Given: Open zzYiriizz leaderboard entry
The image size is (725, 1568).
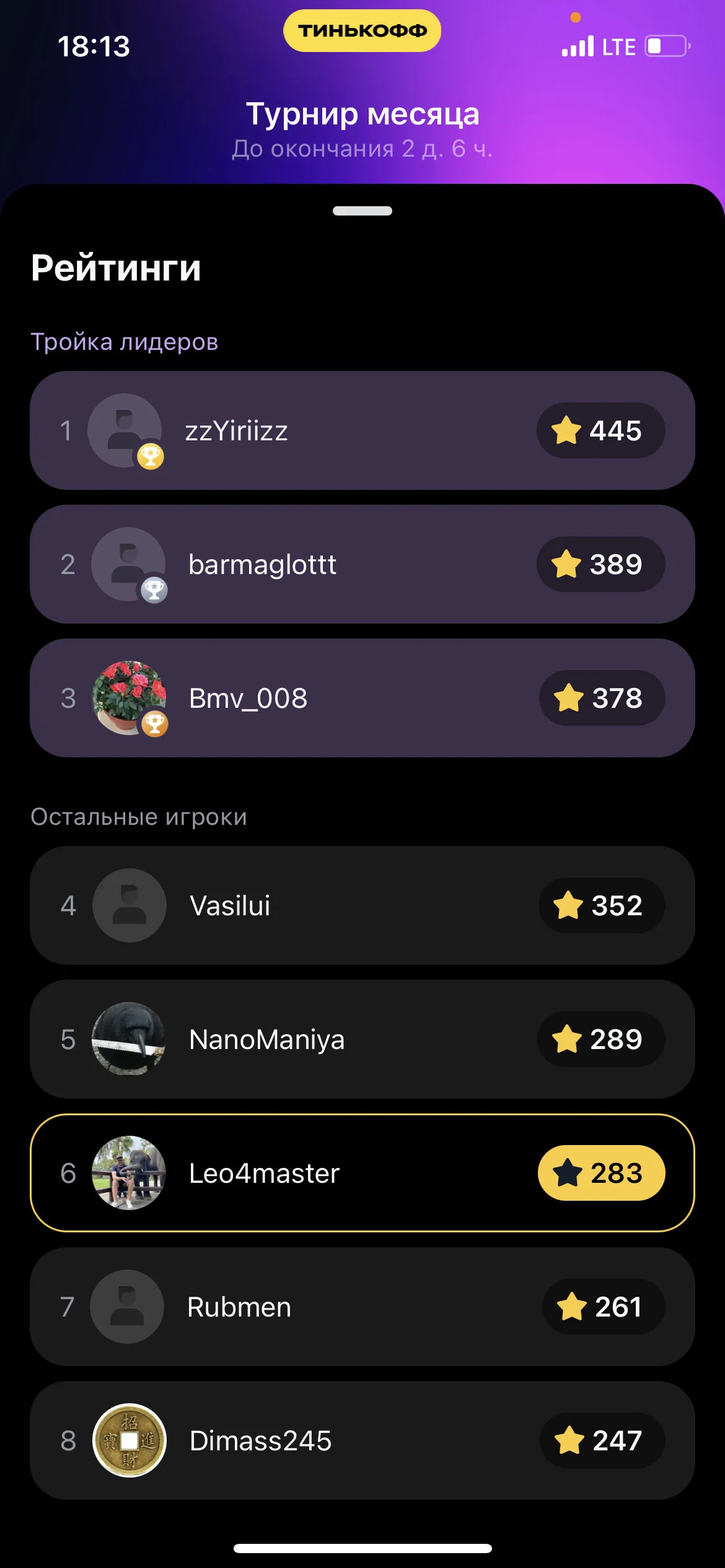Looking at the screenshot, I should pyautogui.click(x=362, y=430).
